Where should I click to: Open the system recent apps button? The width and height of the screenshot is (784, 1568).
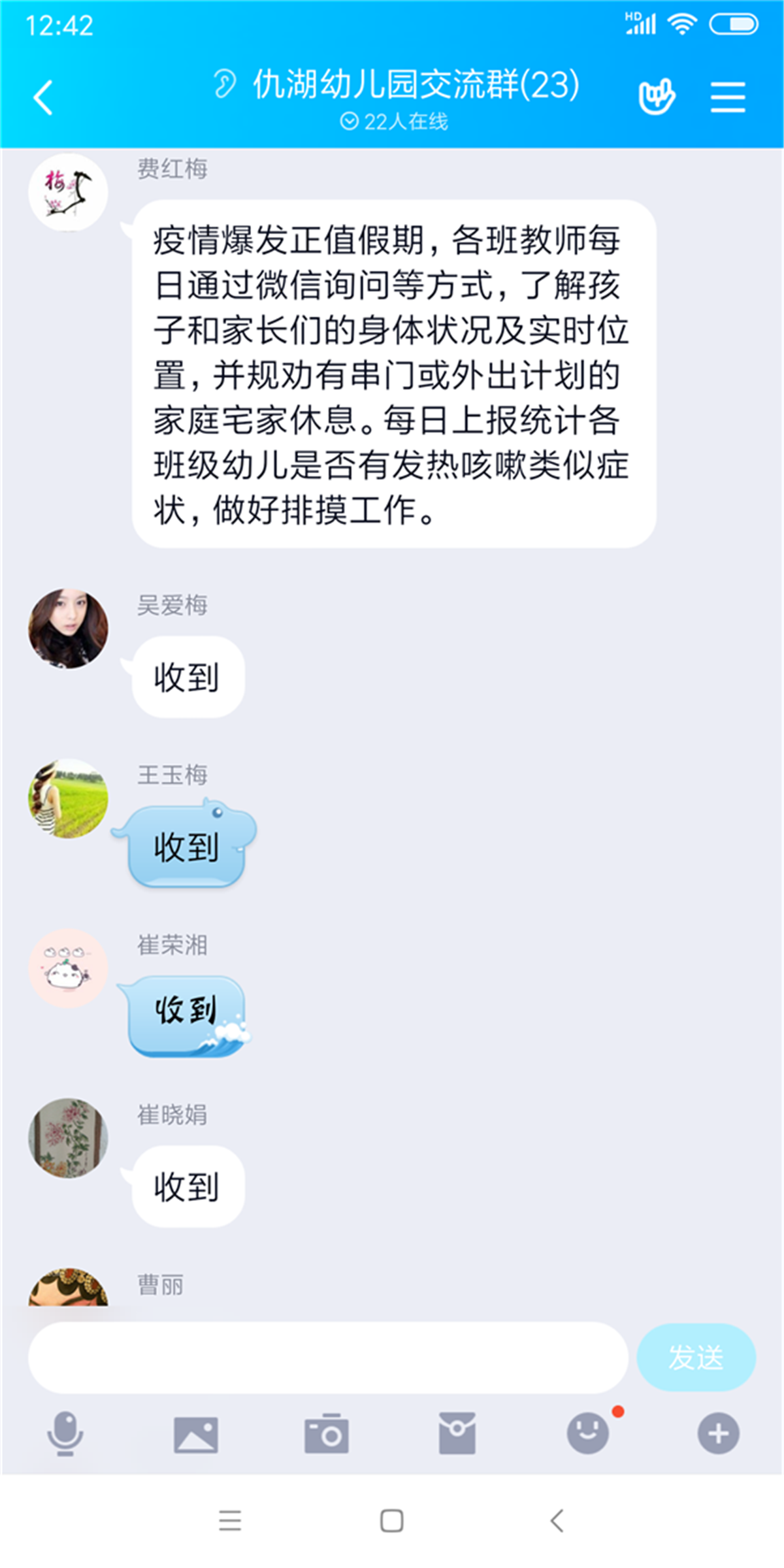point(230,1521)
